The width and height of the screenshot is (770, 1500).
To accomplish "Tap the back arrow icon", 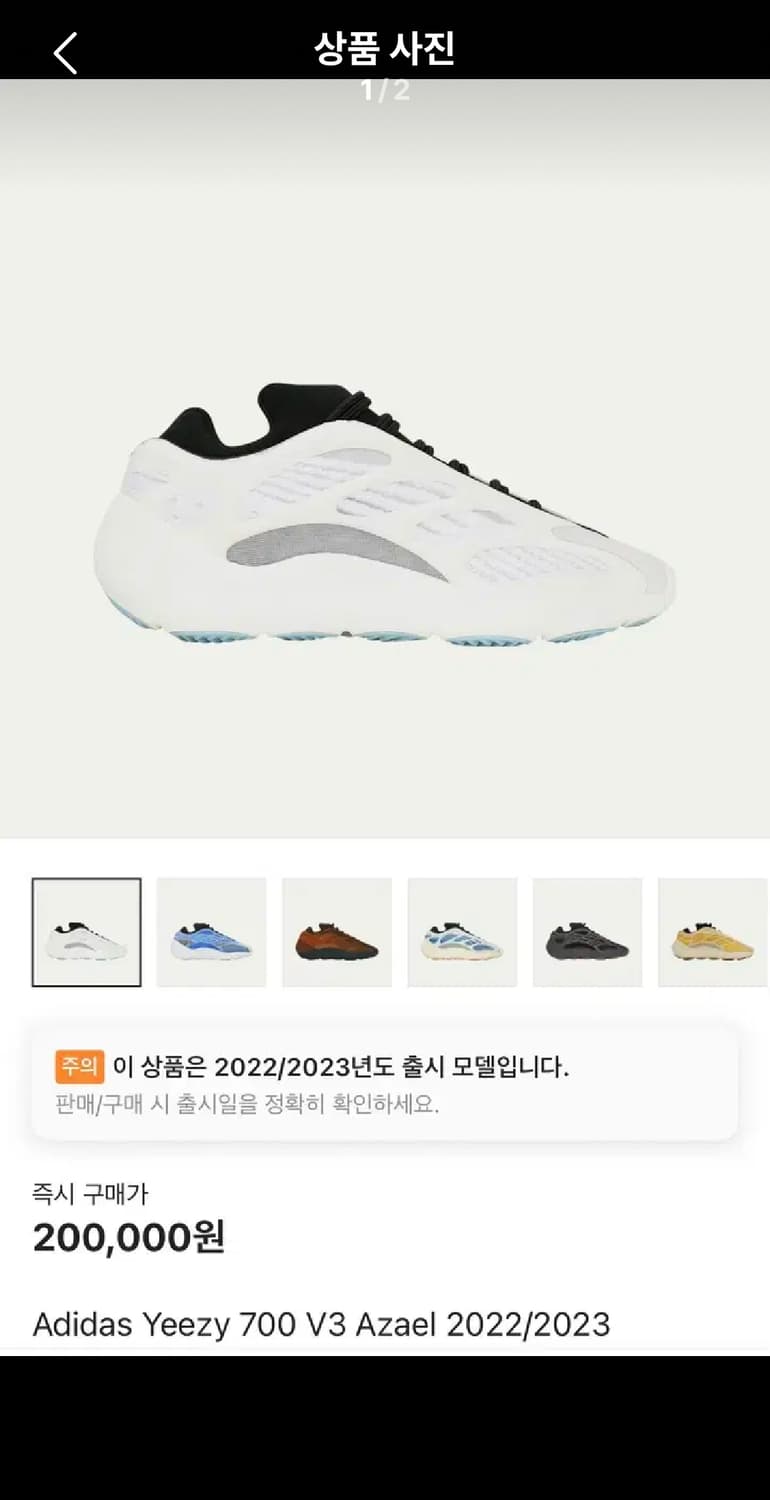I will pyautogui.click(x=64, y=53).
